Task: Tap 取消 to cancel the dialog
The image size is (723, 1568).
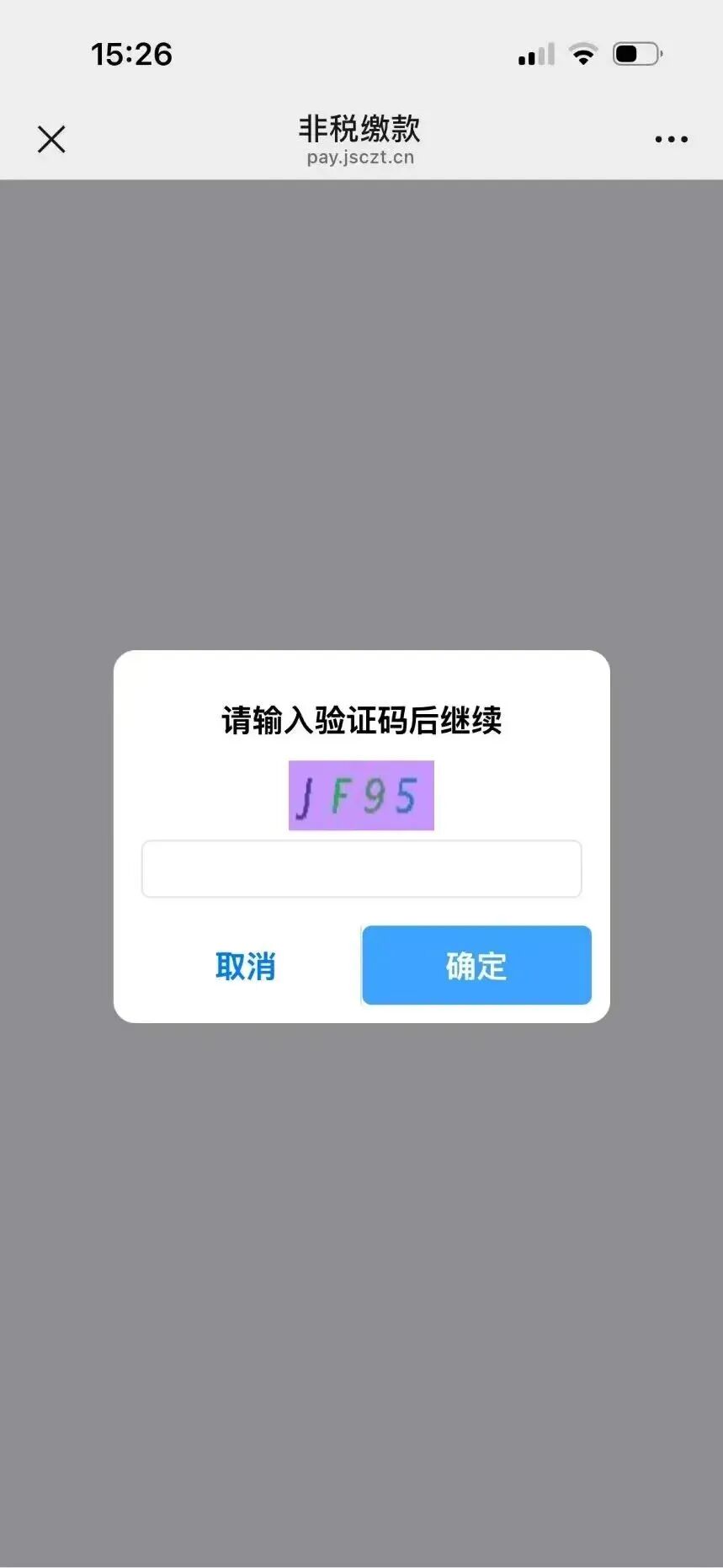Action: pyautogui.click(x=245, y=966)
